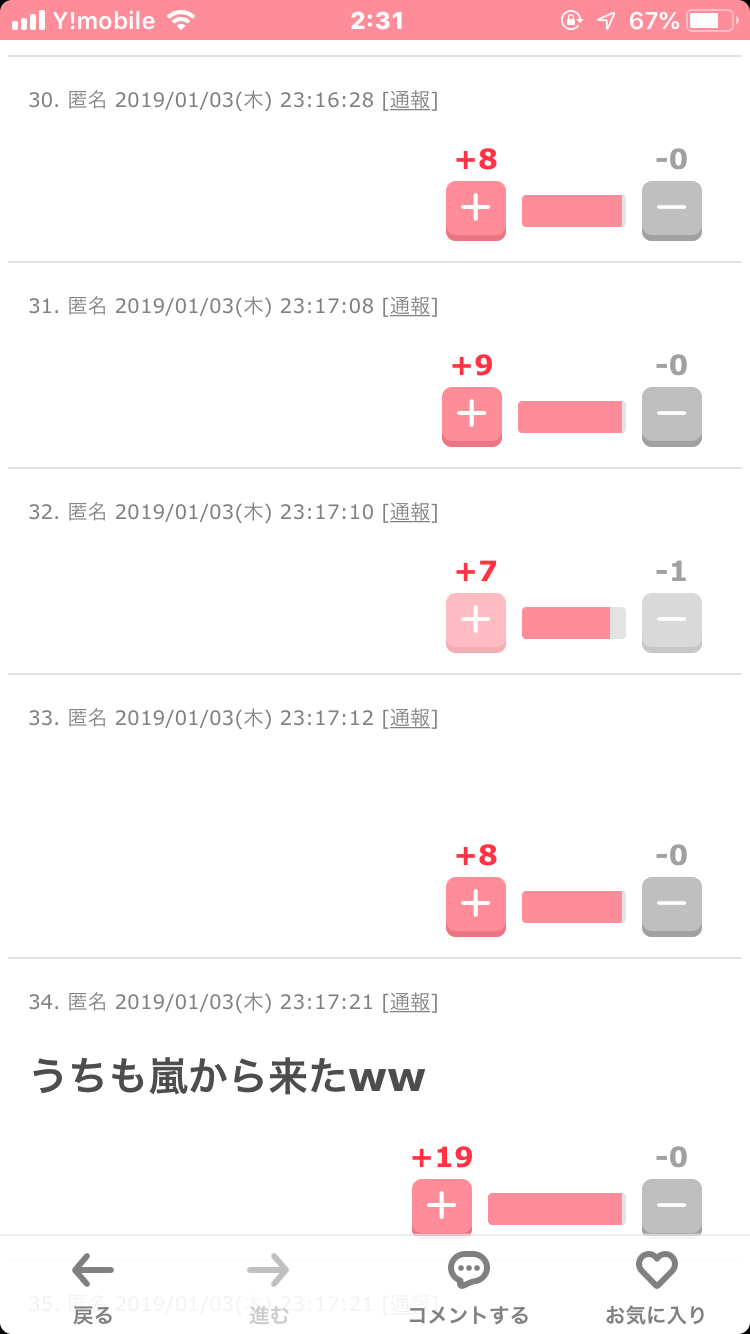The width and height of the screenshot is (750, 1334).
Task: Go forward with 進む arrow
Action: tap(268, 1288)
